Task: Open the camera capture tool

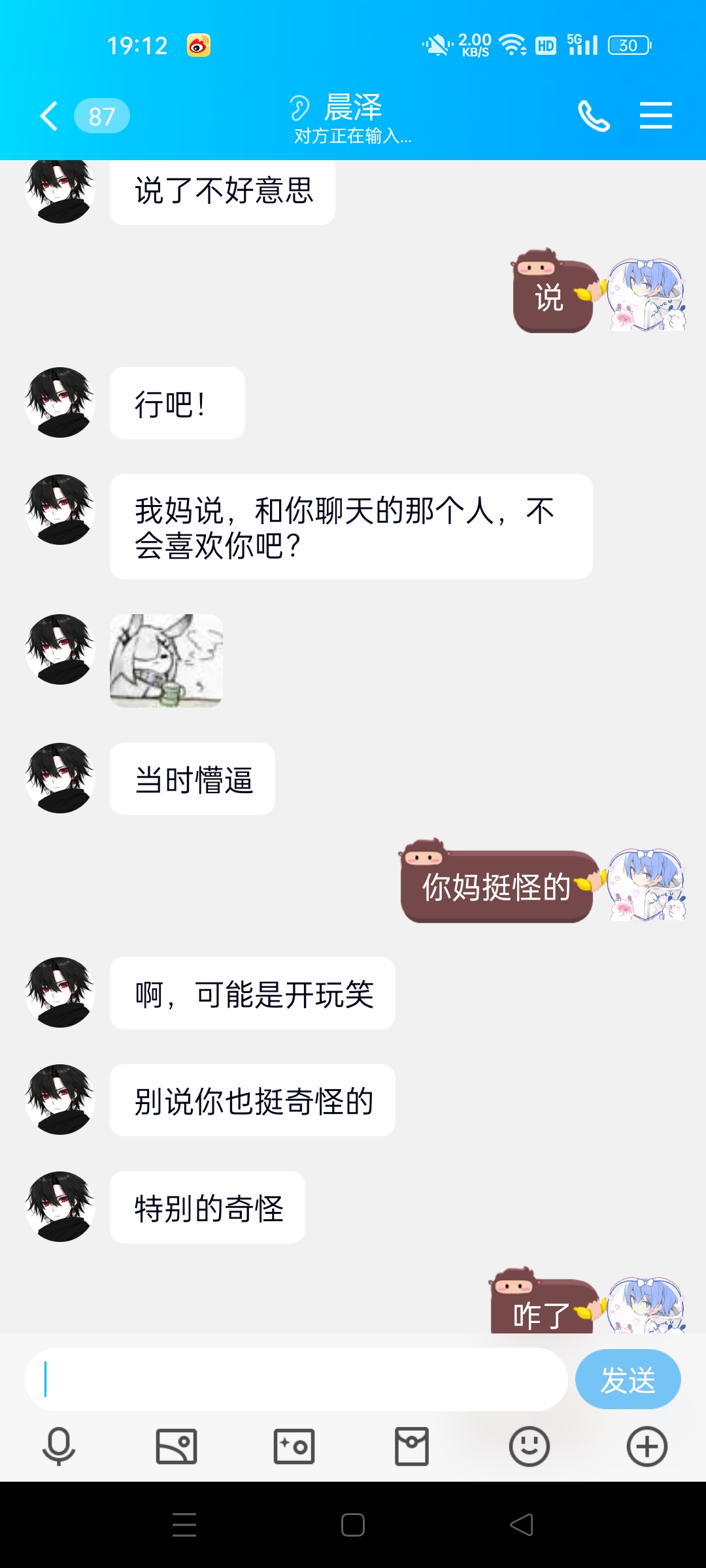Action: pos(294,1446)
